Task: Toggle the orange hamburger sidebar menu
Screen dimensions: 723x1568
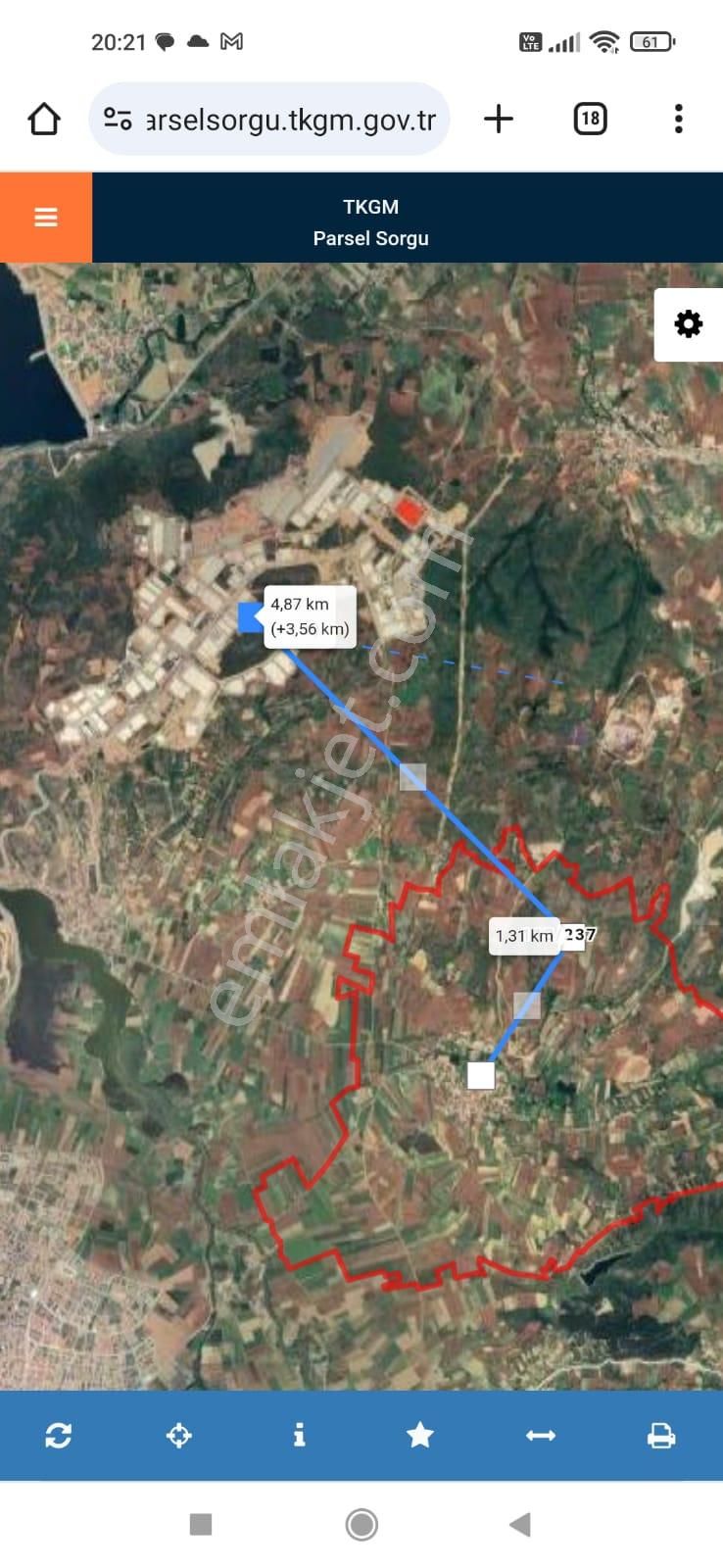Action: click(x=45, y=217)
